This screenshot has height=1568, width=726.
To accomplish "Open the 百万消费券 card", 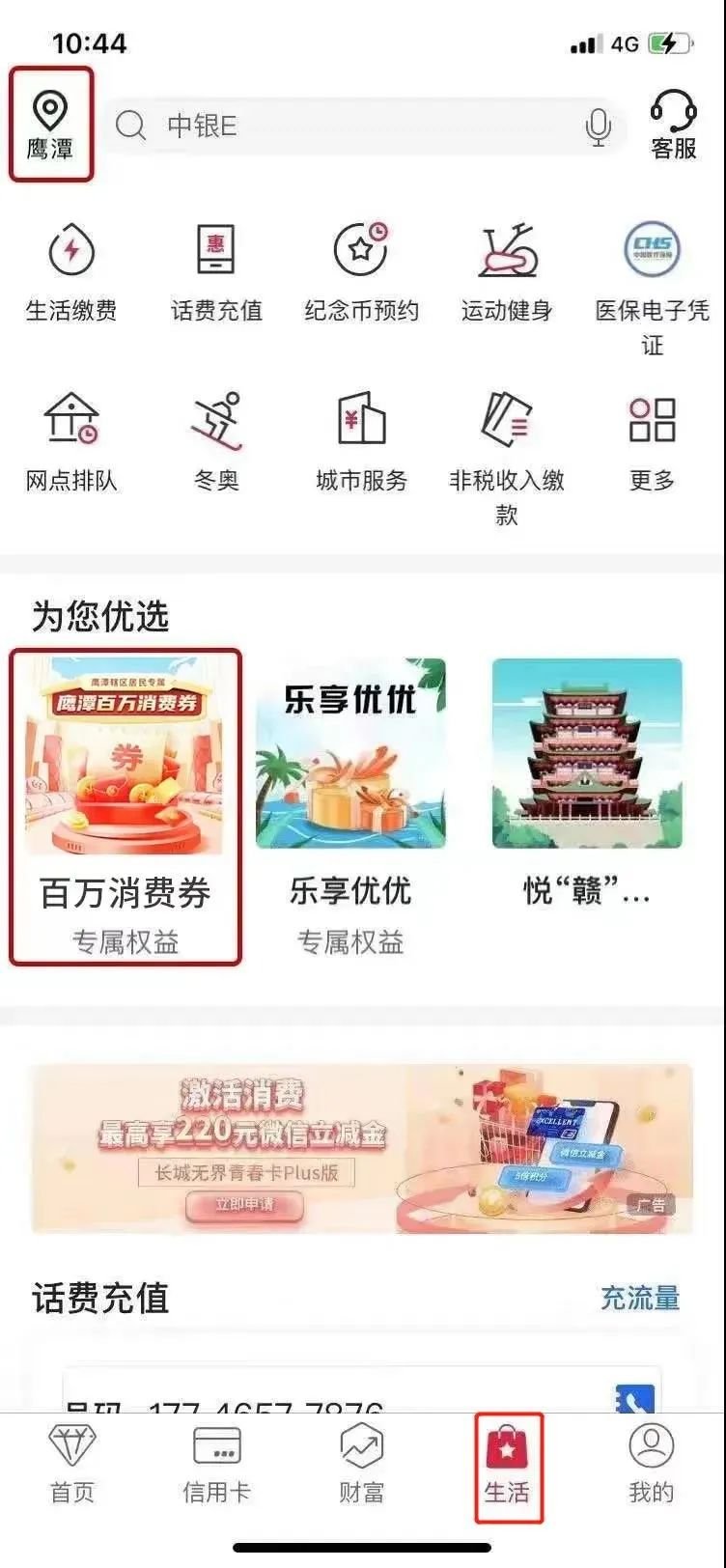I will [x=126, y=806].
